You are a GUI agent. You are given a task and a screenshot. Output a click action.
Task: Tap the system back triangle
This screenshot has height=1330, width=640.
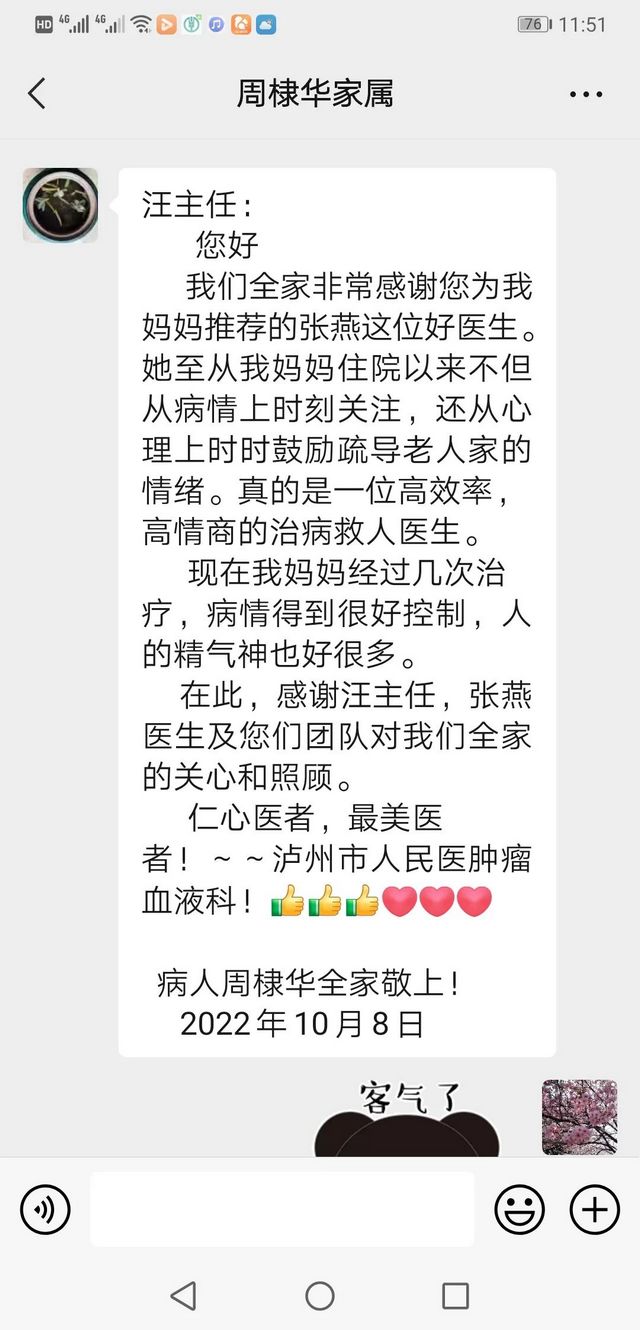pyautogui.click(x=183, y=1296)
